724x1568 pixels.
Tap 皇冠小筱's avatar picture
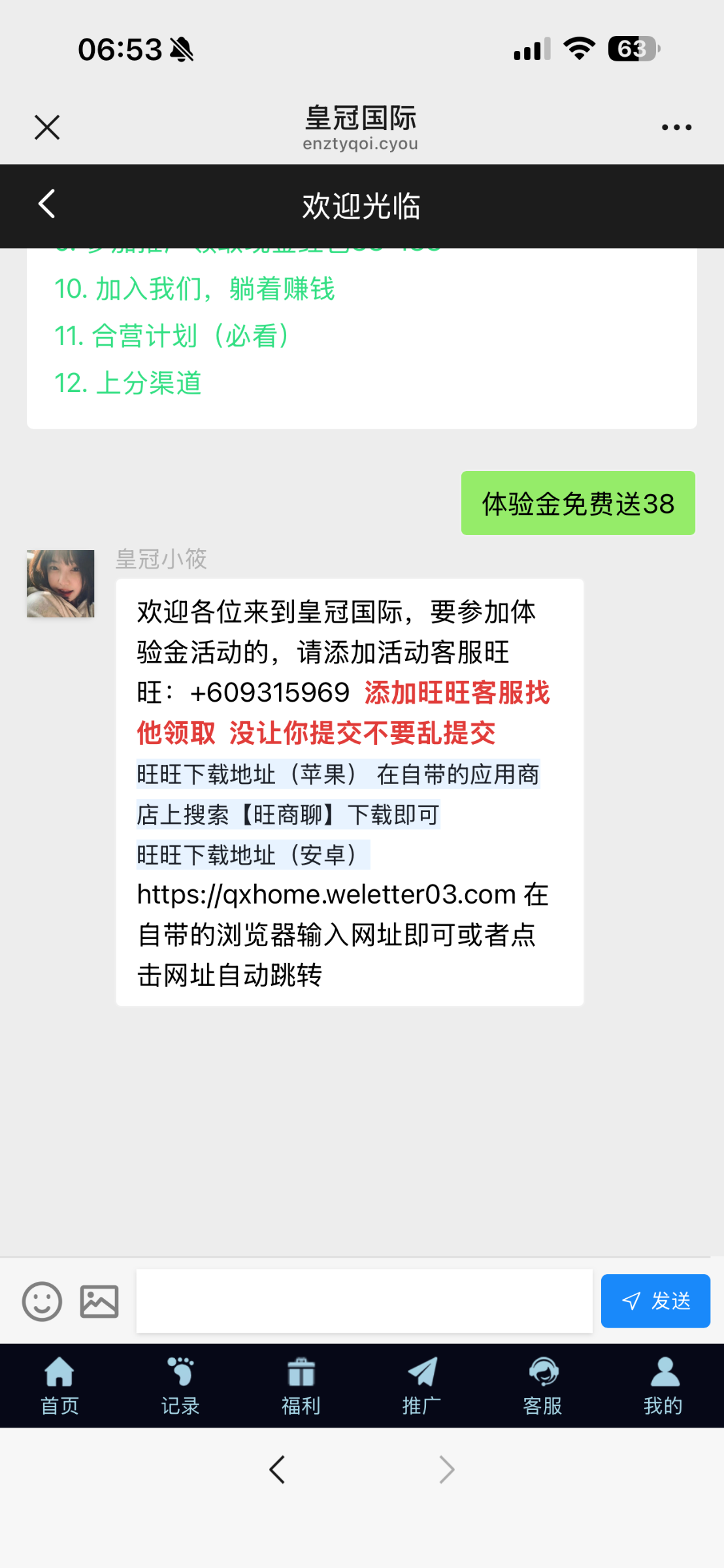point(60,582)
